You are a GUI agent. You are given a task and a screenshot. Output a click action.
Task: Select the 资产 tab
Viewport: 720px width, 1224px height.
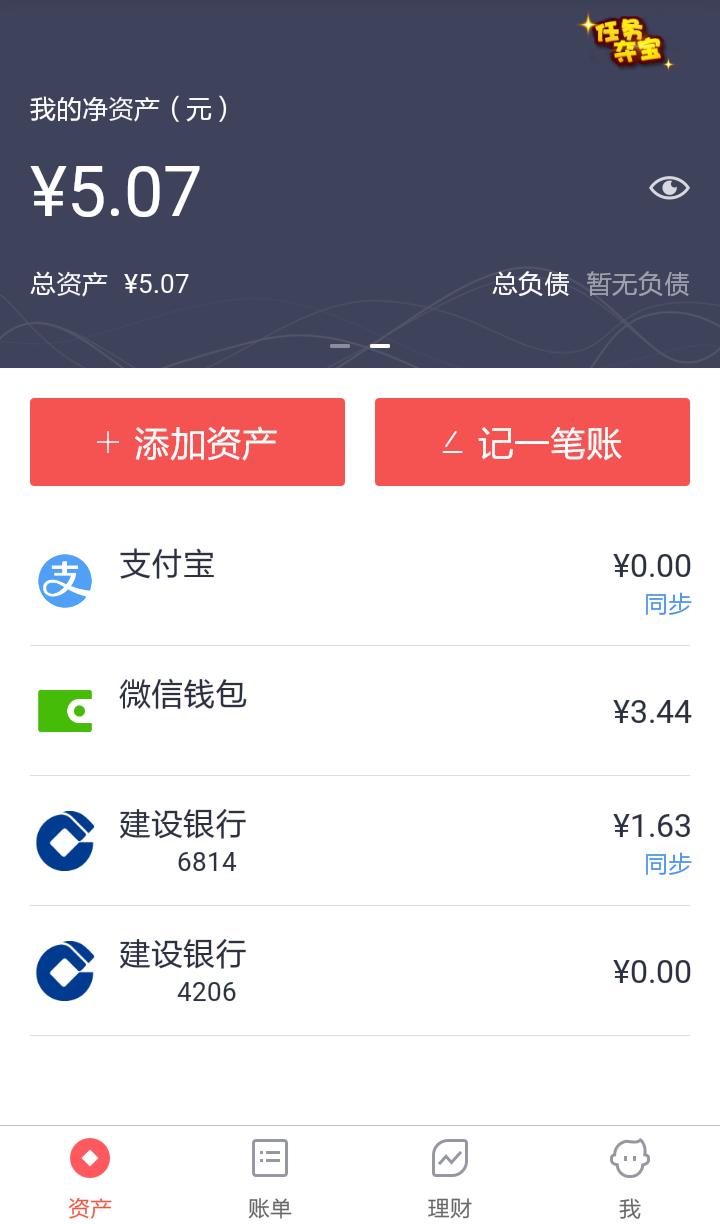[x=90, y=1176]
